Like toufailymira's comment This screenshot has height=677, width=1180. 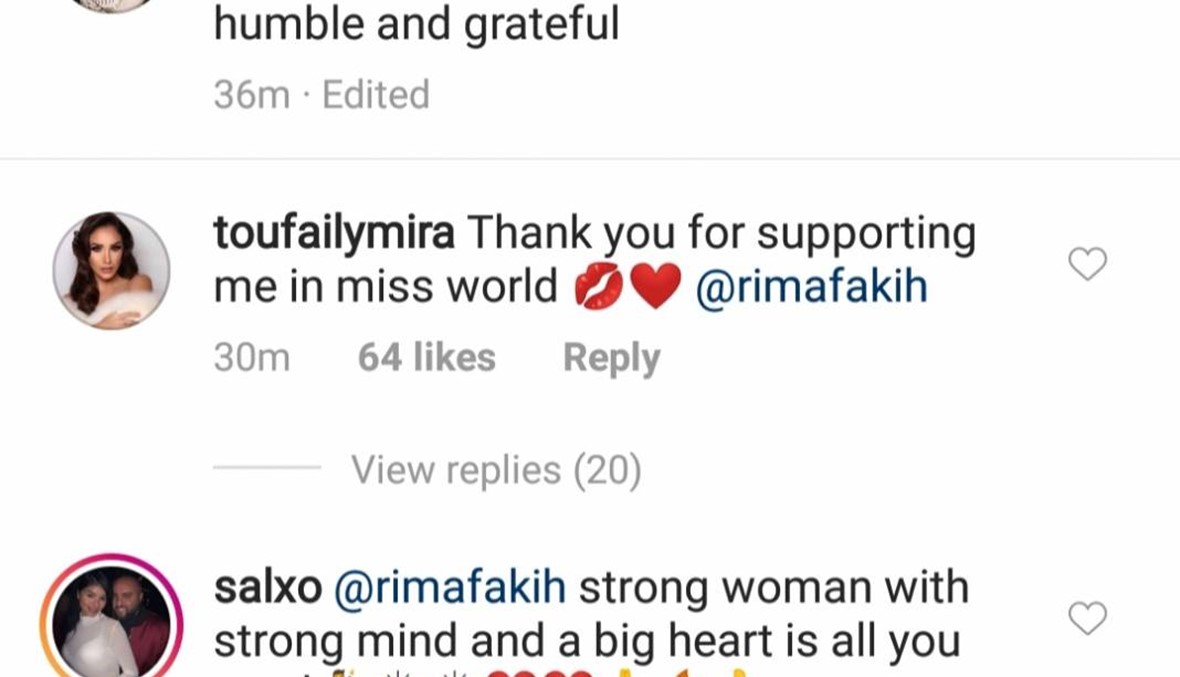[1087, 264]
